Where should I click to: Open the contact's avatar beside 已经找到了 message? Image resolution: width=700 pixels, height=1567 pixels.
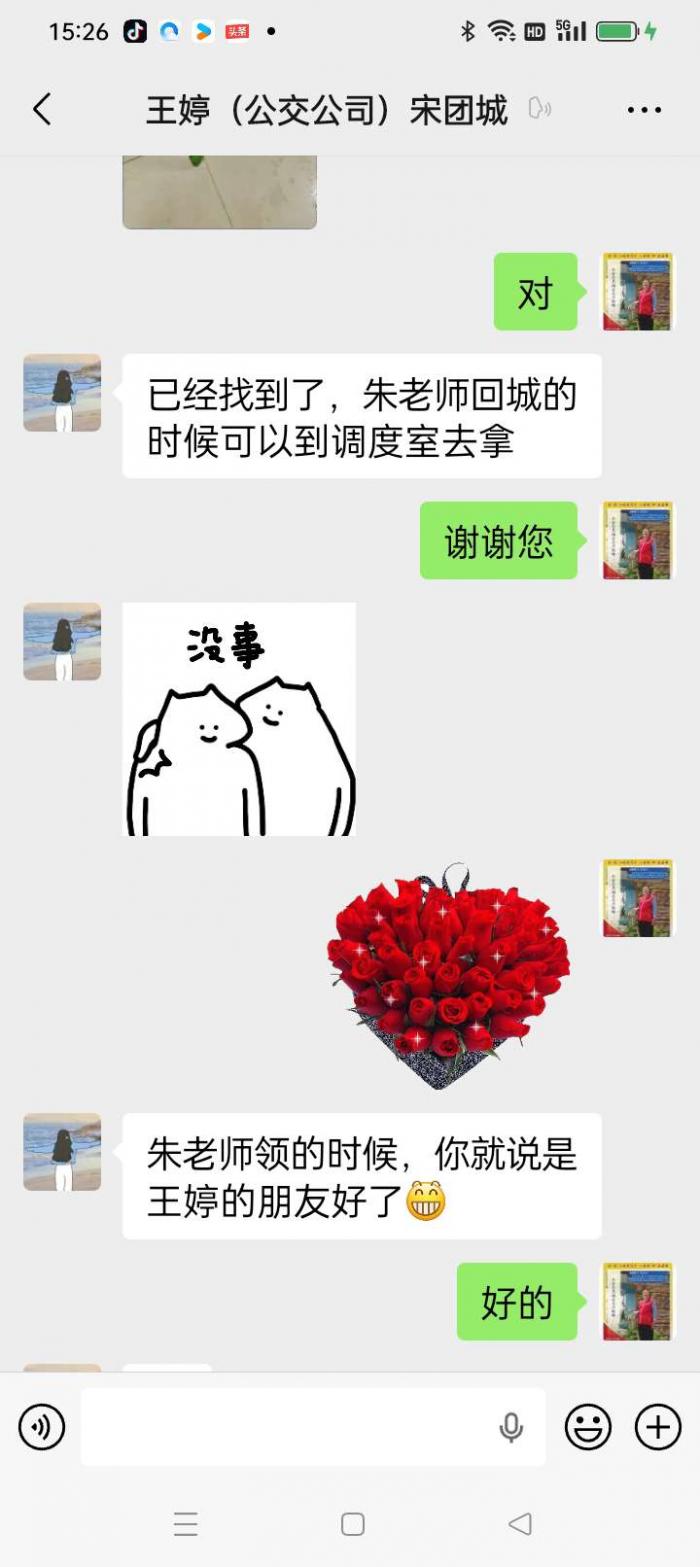(62, 393)
